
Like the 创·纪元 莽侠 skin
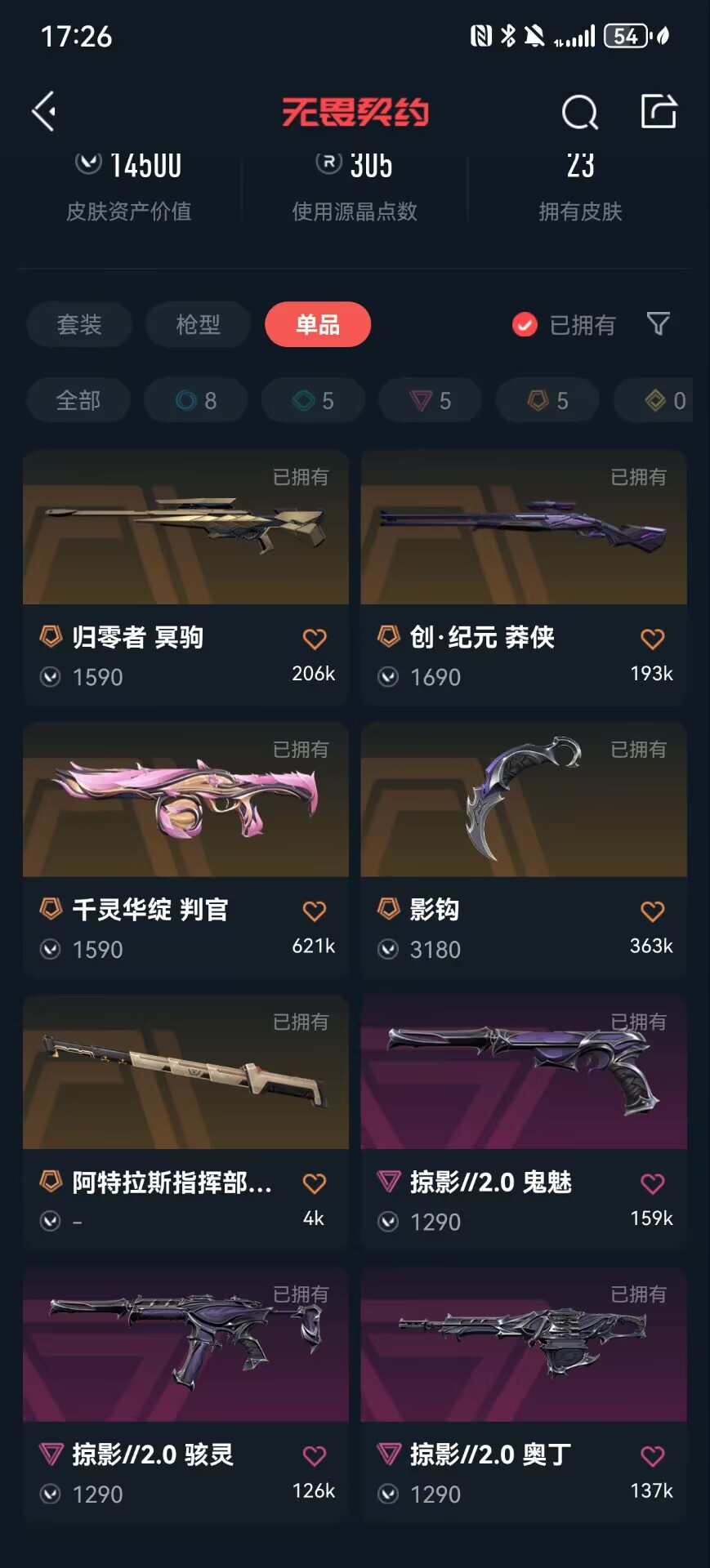652,639
